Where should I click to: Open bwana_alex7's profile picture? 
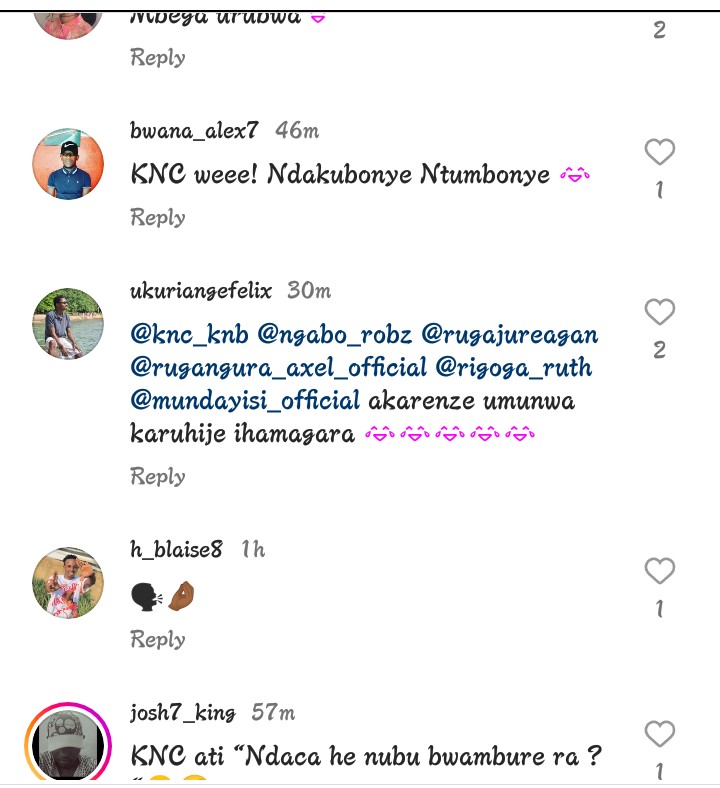tap(68, 164)
